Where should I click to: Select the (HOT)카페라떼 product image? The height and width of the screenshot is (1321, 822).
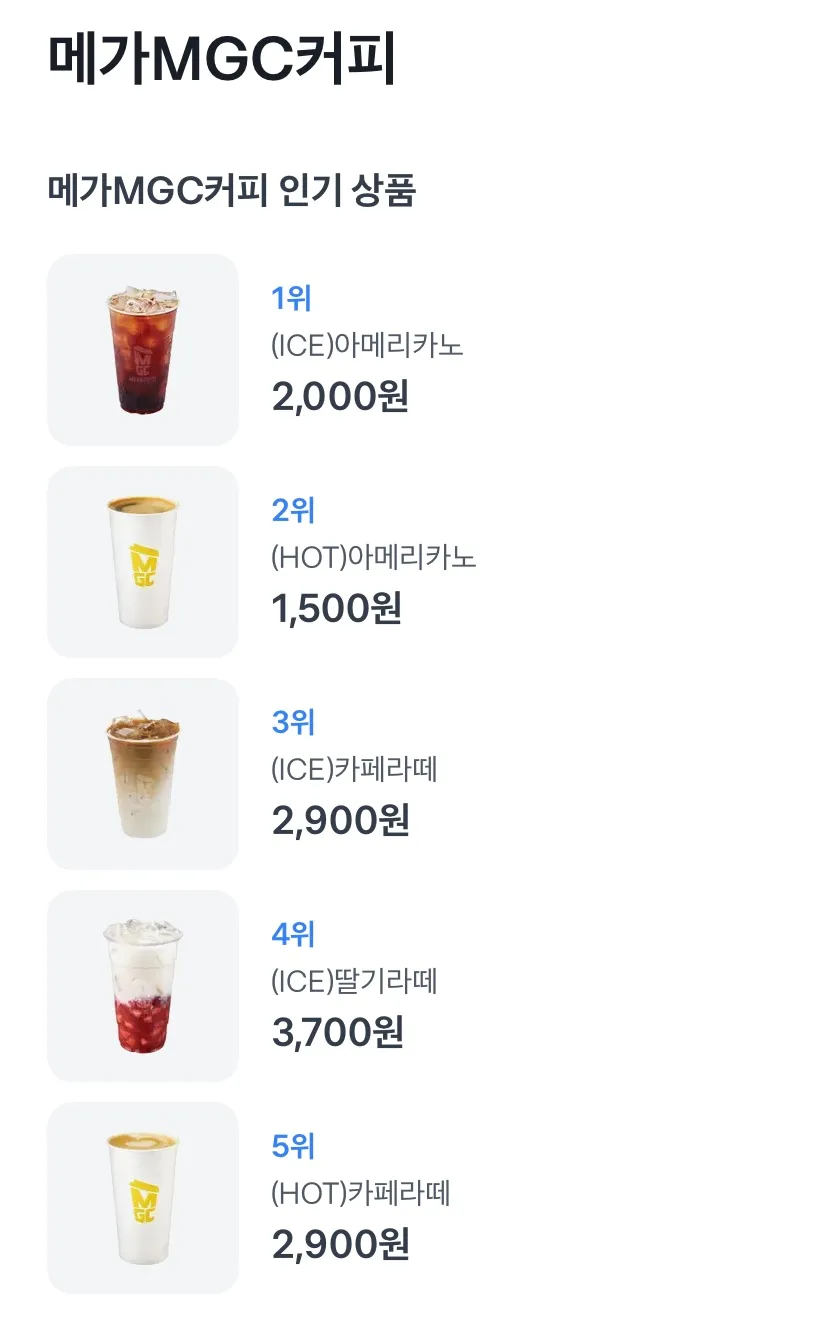142,1199
